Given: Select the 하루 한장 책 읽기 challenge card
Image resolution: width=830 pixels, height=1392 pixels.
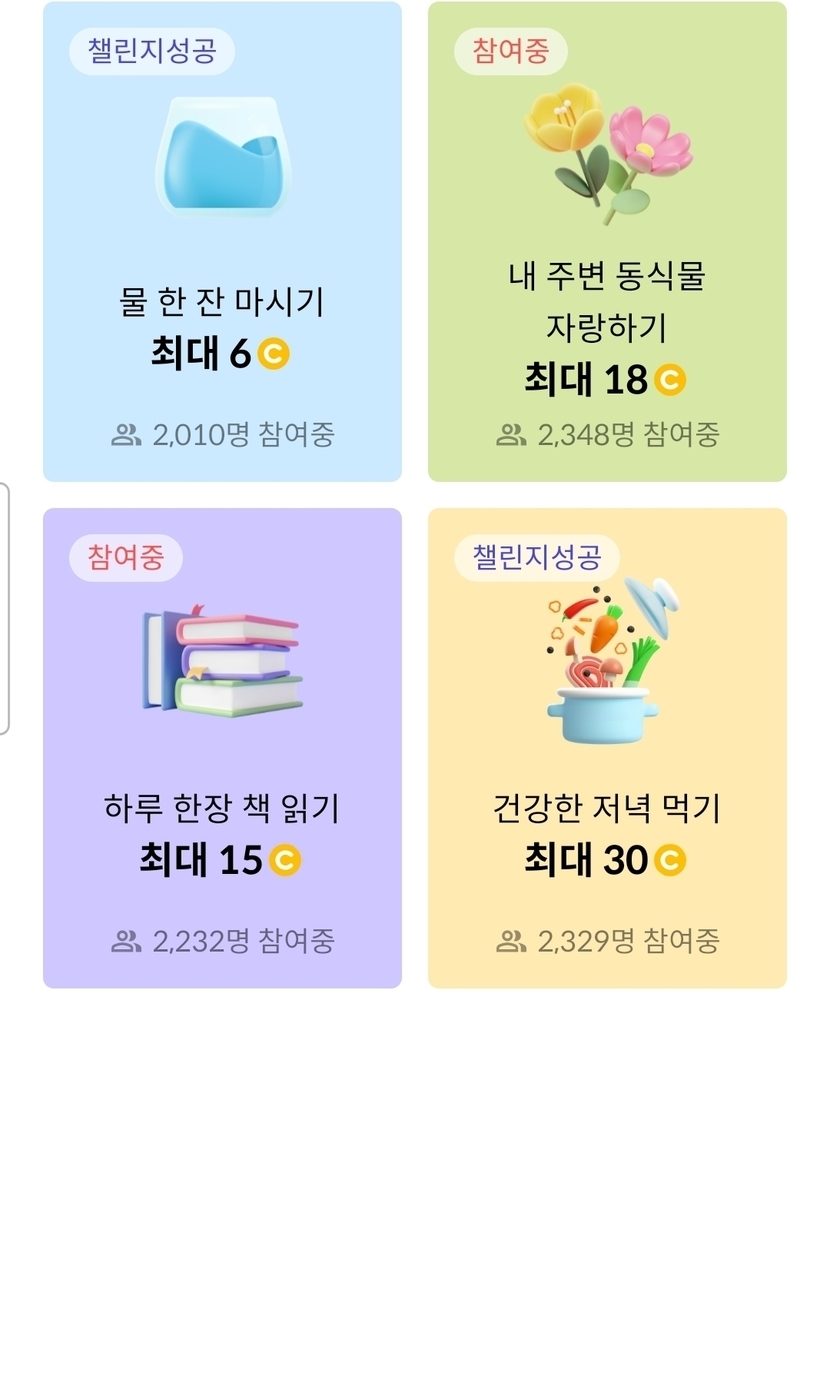Looking at the screenshot, I should [x=222, y=748].
